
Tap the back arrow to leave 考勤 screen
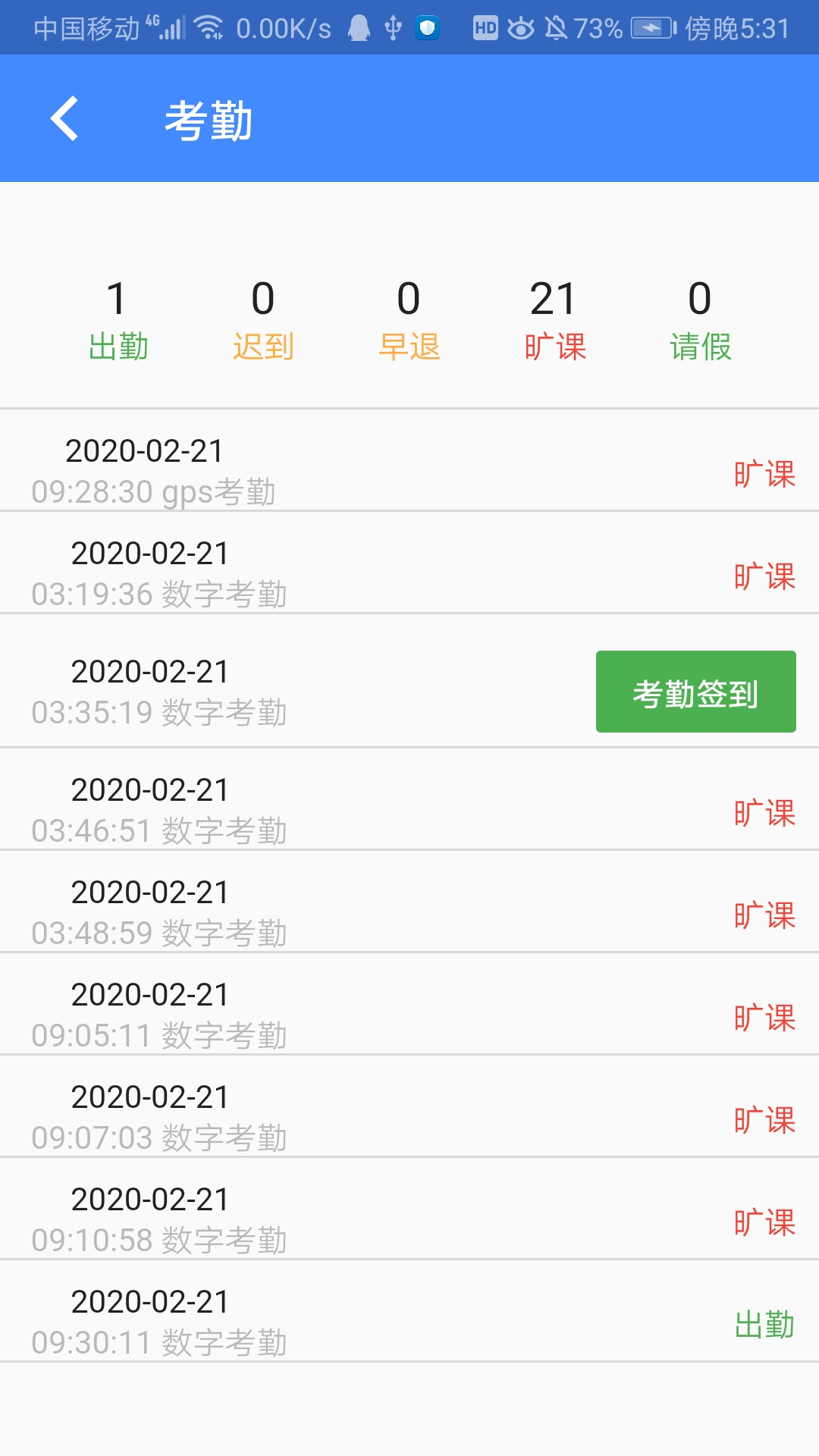(x=64, y=118)
